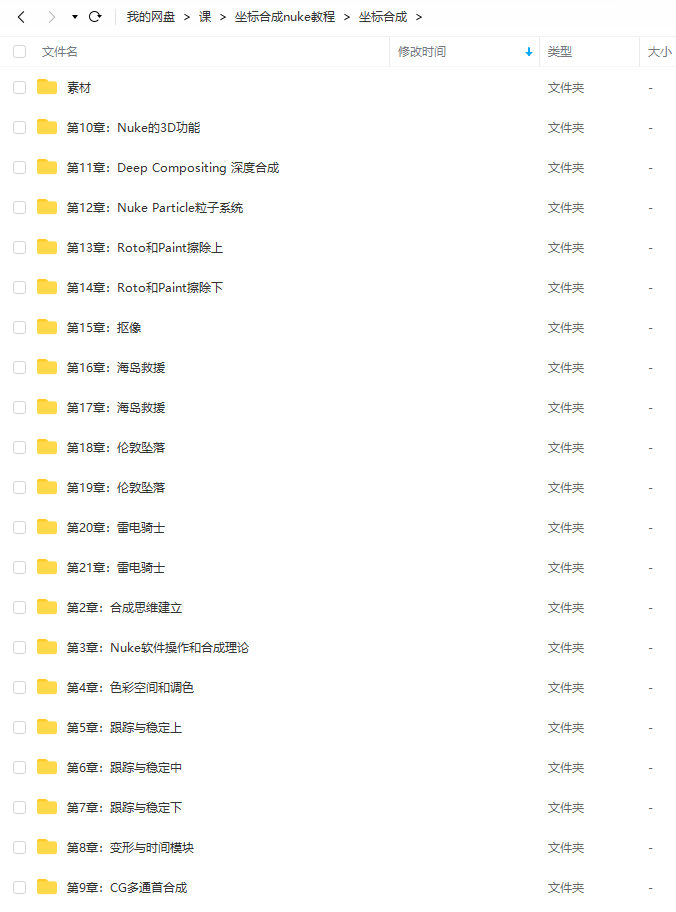This screenshot has height=912, width=676.
Task: Select the checkbox for 第12章 Nuke Particle粒子系统
Action: [19, 208]
